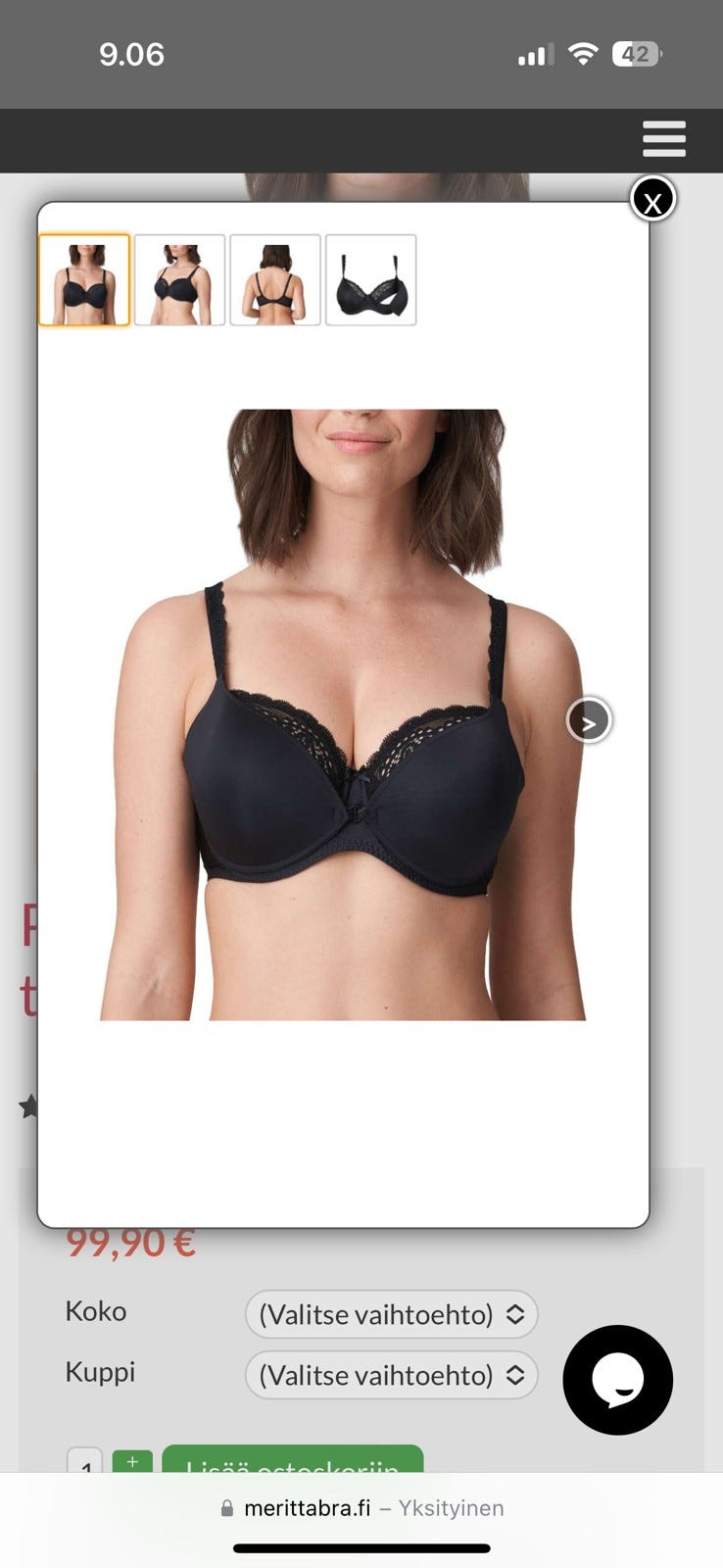
Task: Tap the merittabra.fi address bar
Action: (x=361, y=1508)
